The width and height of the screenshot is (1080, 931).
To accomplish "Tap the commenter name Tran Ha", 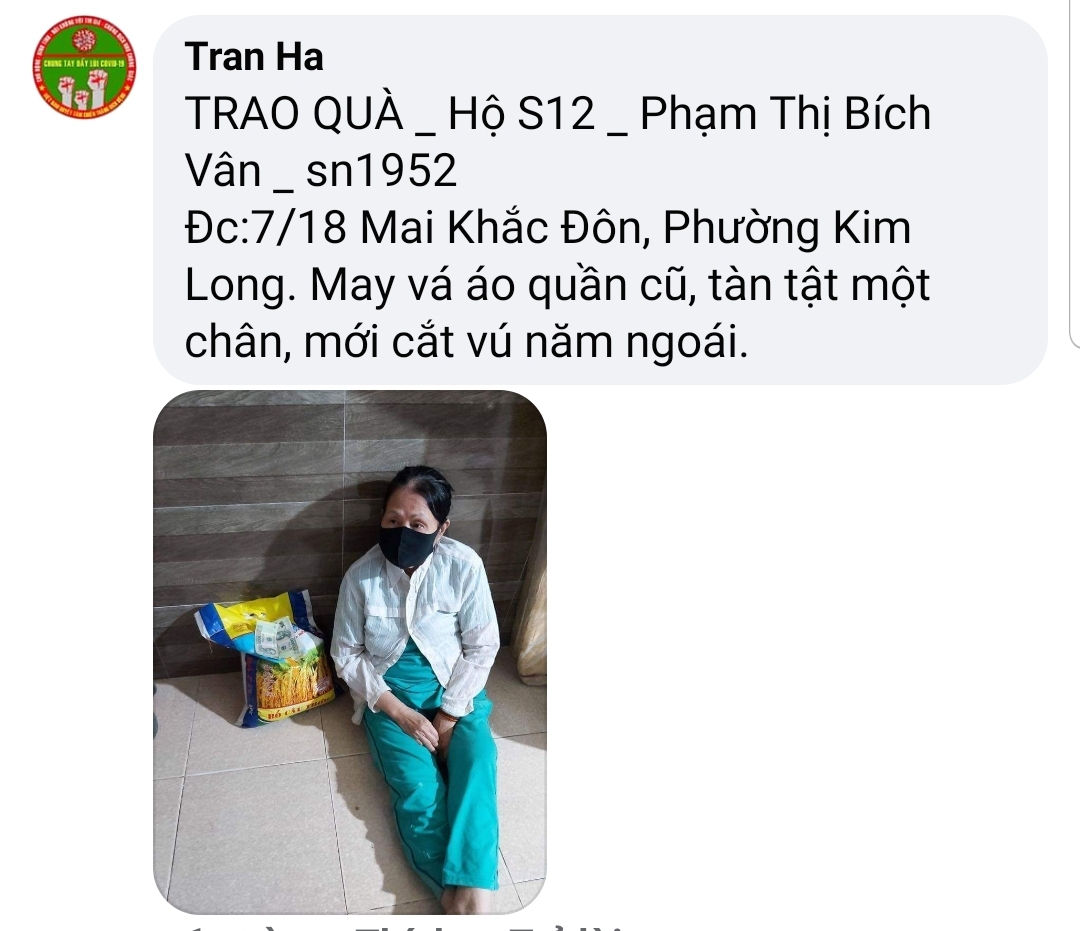I will (x=254, y=57).
